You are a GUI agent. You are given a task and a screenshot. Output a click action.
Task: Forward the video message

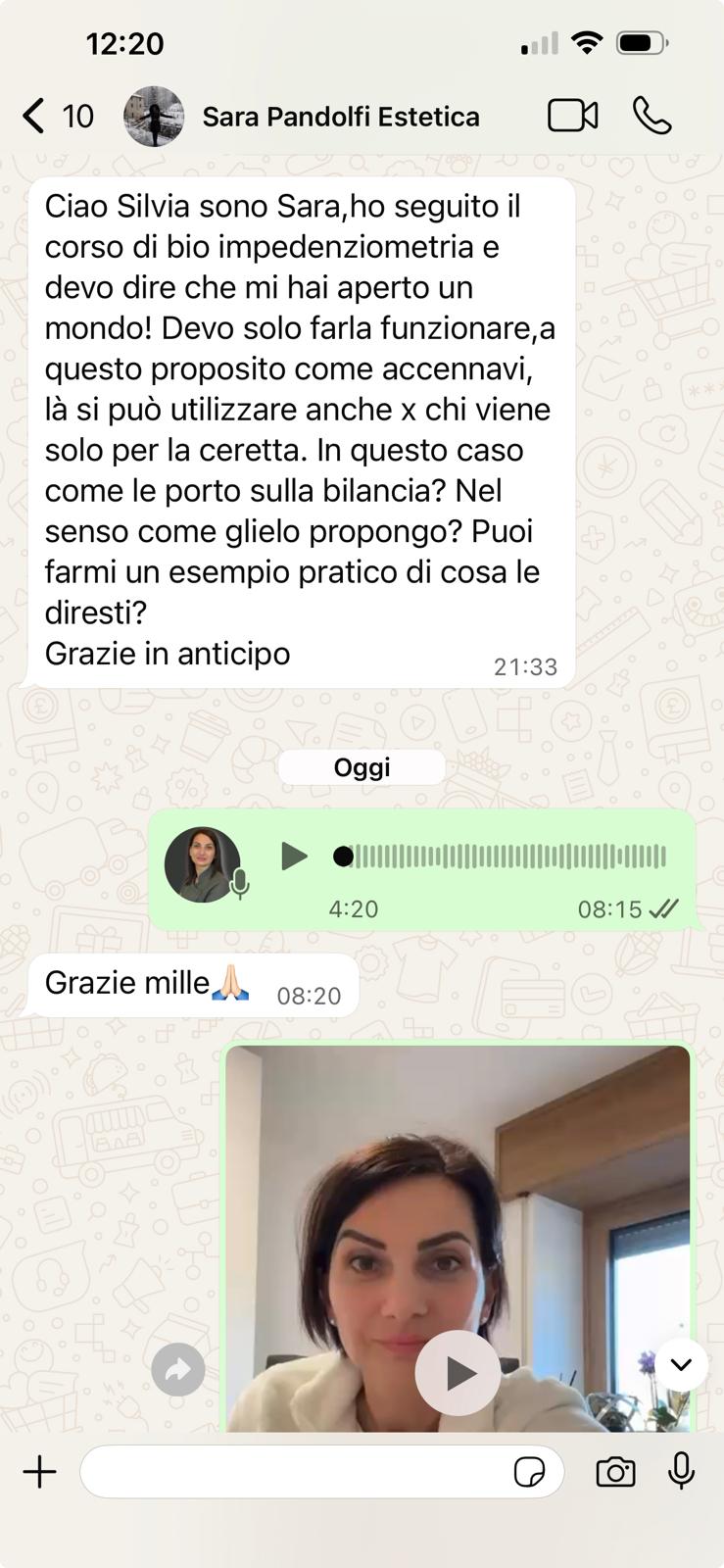pos(178,1369)
